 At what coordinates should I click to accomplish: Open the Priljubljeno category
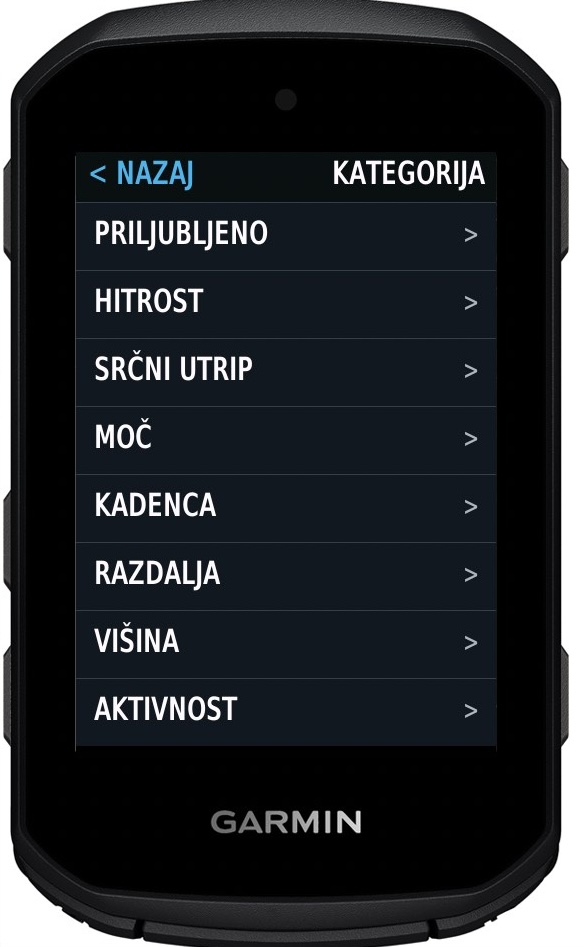[286, 236]
